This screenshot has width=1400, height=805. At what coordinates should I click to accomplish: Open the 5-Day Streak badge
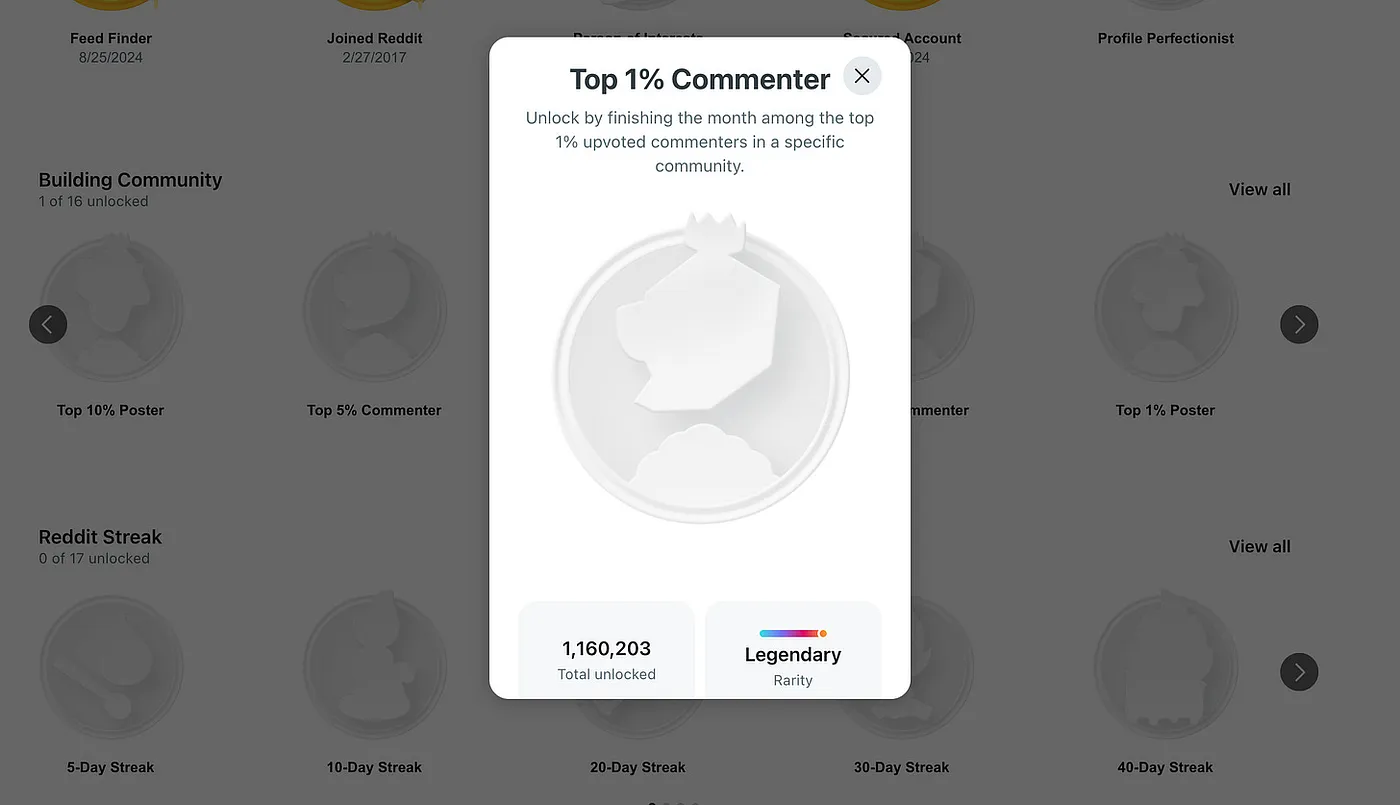(x=111, y=668)
